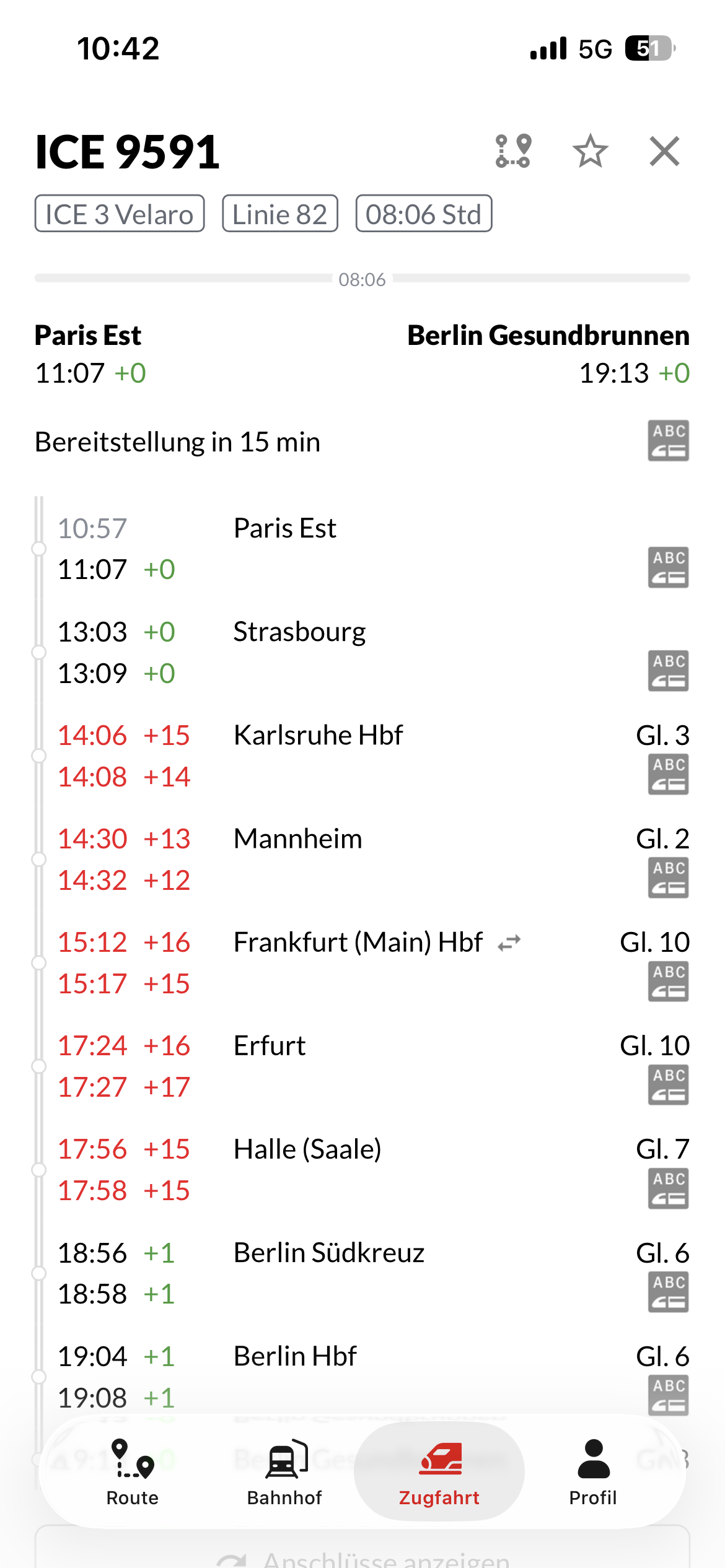Screen dimensions: 725x1568
Task: Select the Zugfahrt tab
Action: point(439,1473)
